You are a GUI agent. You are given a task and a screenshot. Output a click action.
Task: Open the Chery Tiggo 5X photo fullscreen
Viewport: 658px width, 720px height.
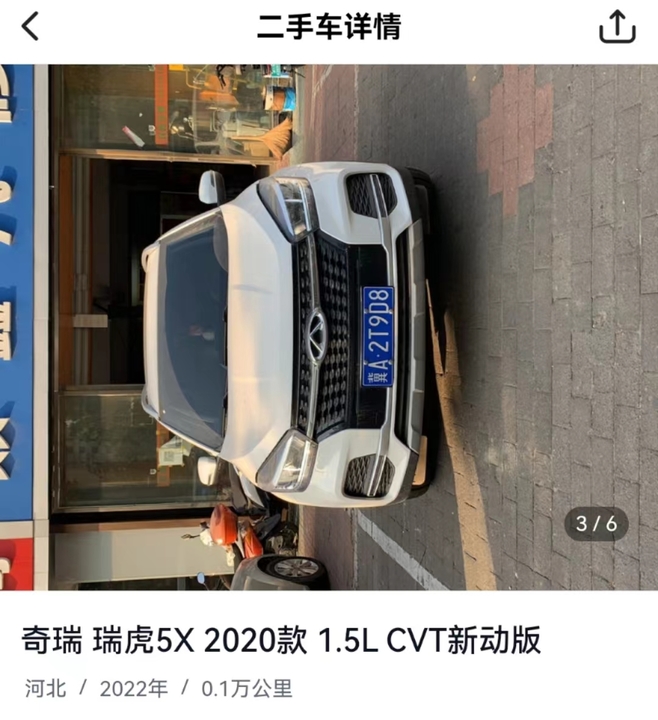pos(329,328)
